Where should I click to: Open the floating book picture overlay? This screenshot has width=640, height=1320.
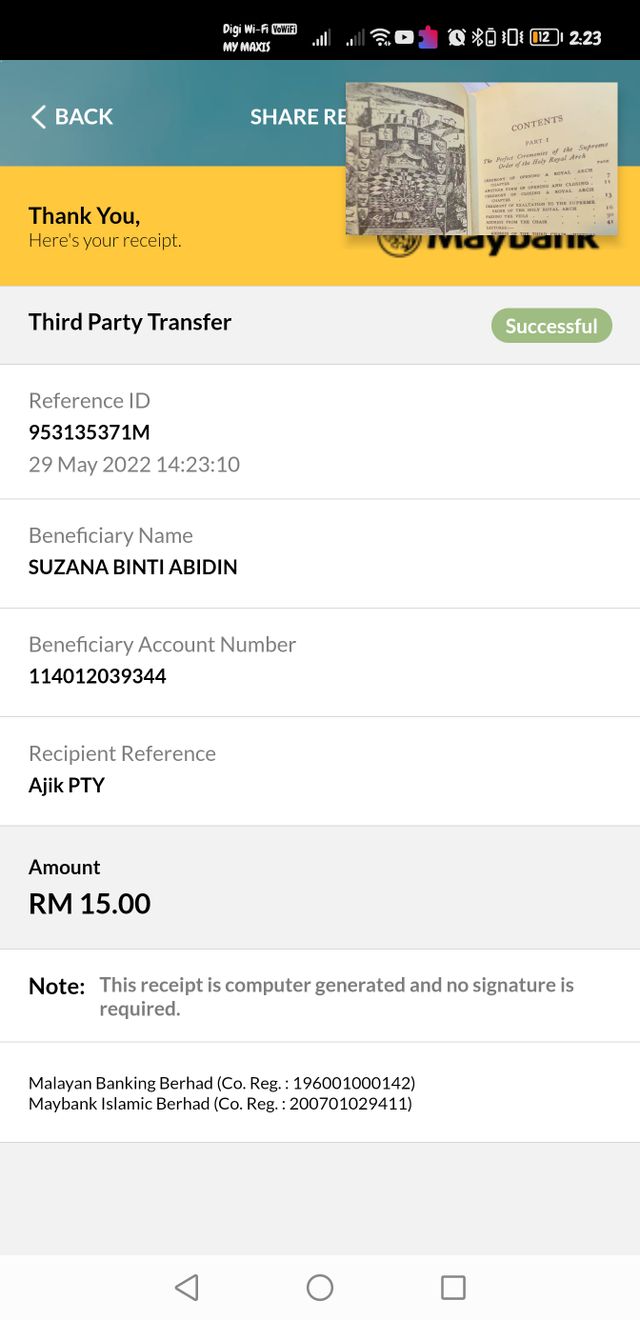coord(481,158)
